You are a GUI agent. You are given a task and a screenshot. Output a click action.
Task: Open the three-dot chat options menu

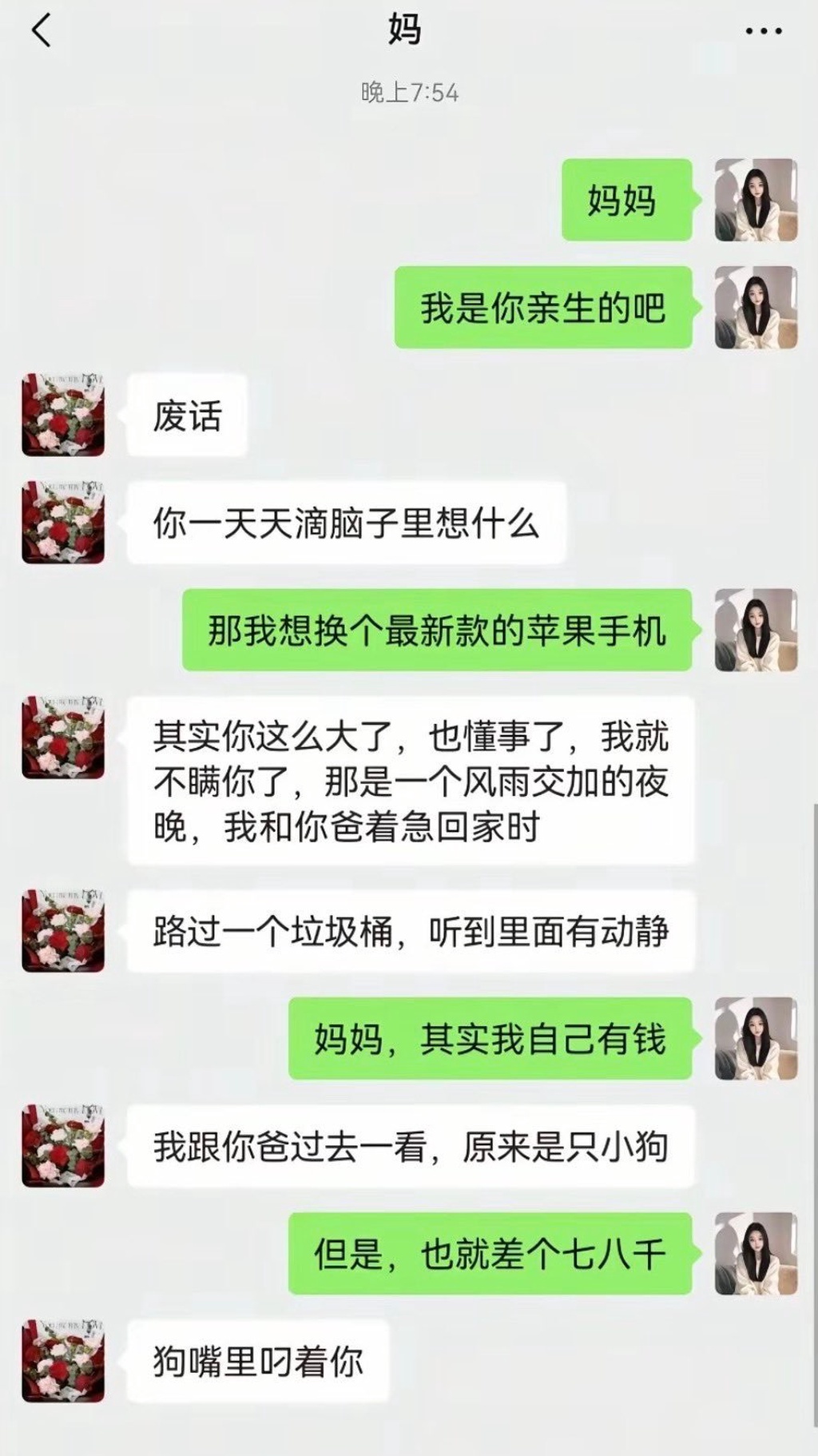coord(763,32)
